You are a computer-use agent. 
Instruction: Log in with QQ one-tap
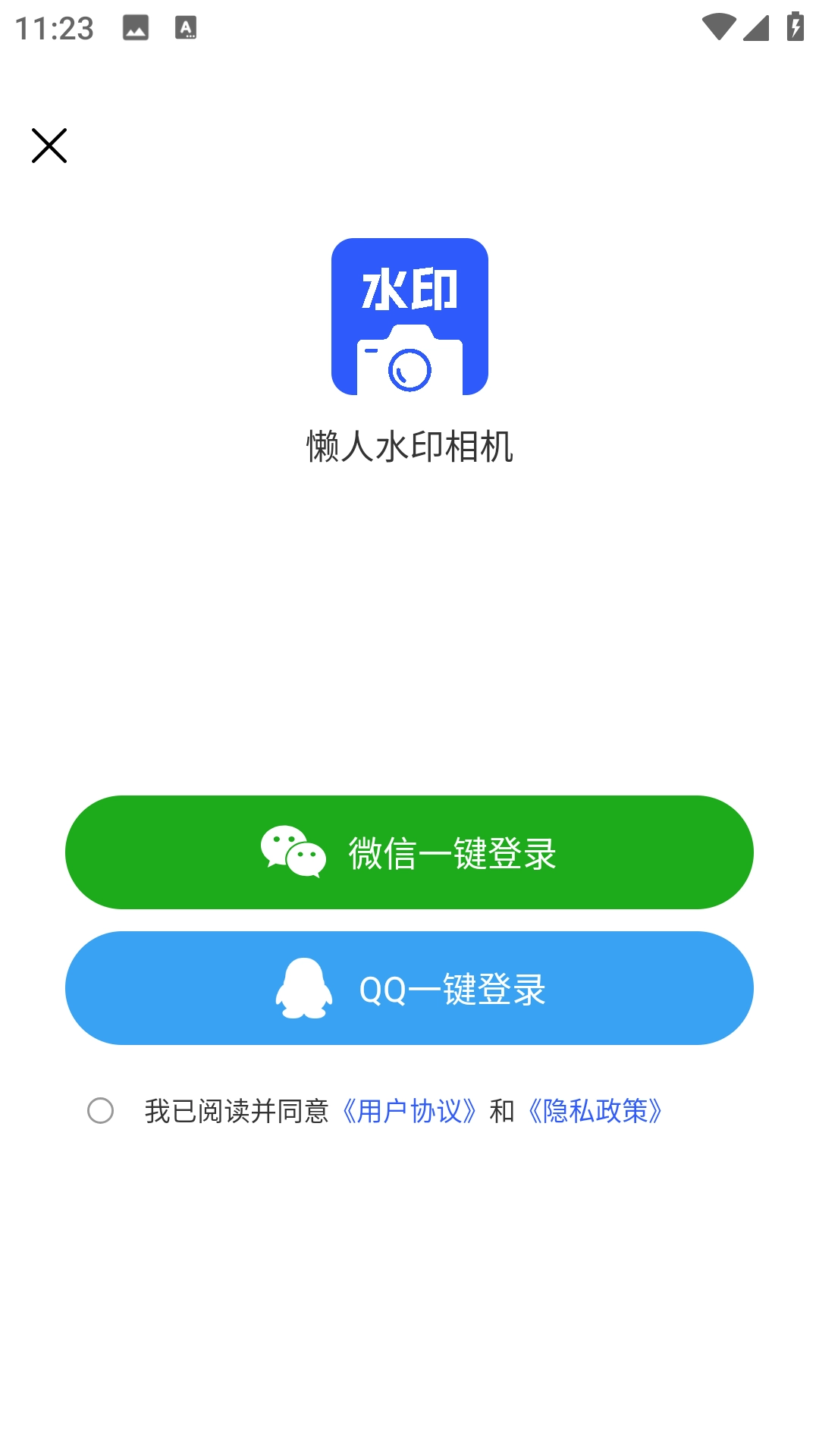(409, 988)
